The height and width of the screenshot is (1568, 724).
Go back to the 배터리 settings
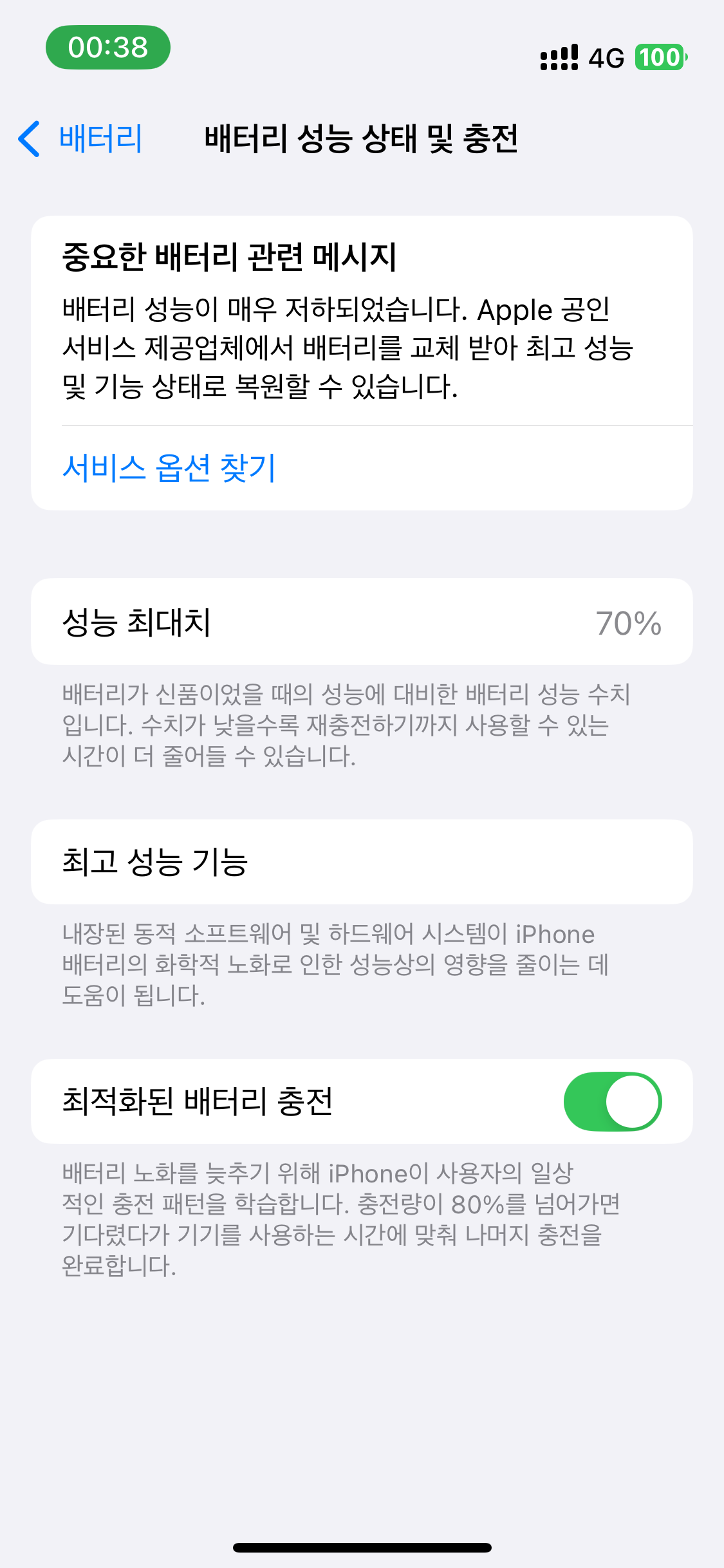(80, 138)
